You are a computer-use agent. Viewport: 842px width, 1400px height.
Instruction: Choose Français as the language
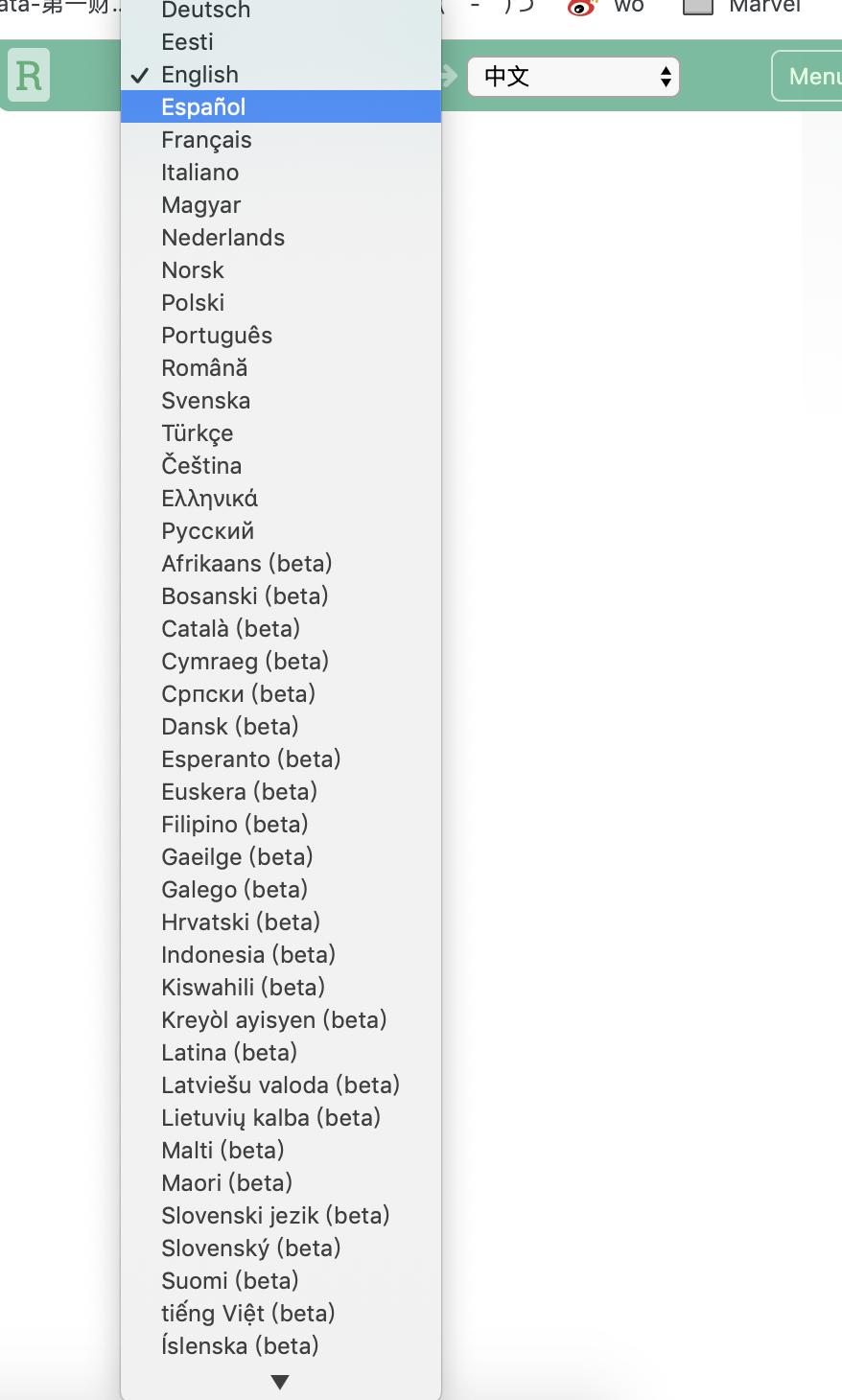pyautogui.click(x=206, y=139)
